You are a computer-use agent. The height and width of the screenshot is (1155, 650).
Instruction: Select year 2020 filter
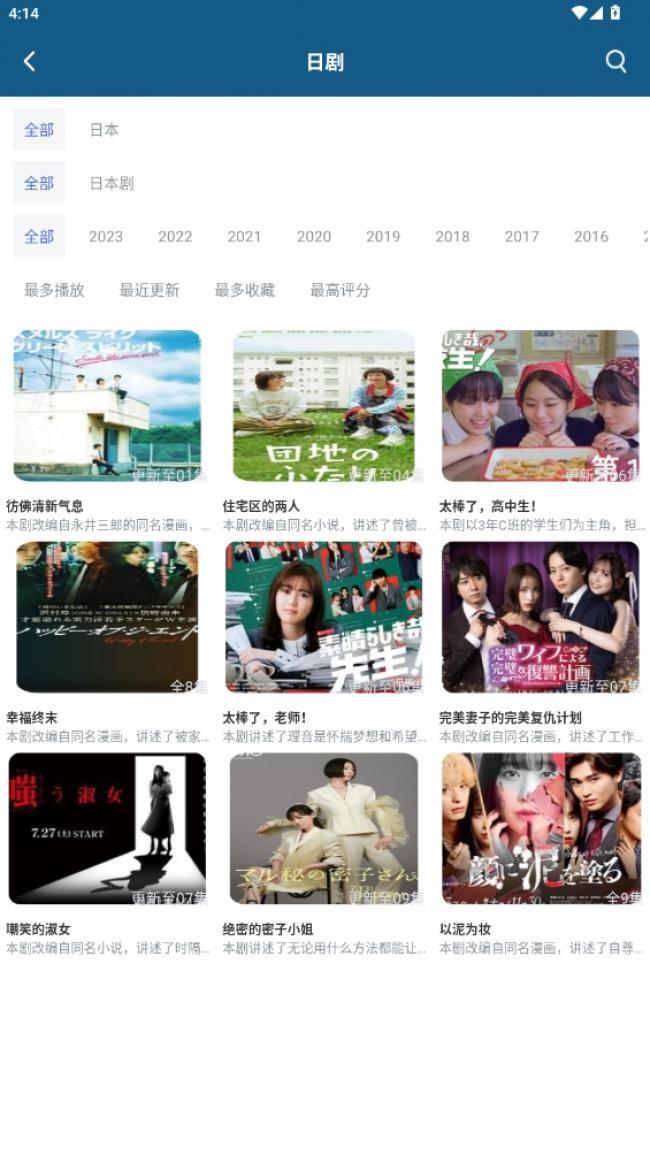click(313, 237)
